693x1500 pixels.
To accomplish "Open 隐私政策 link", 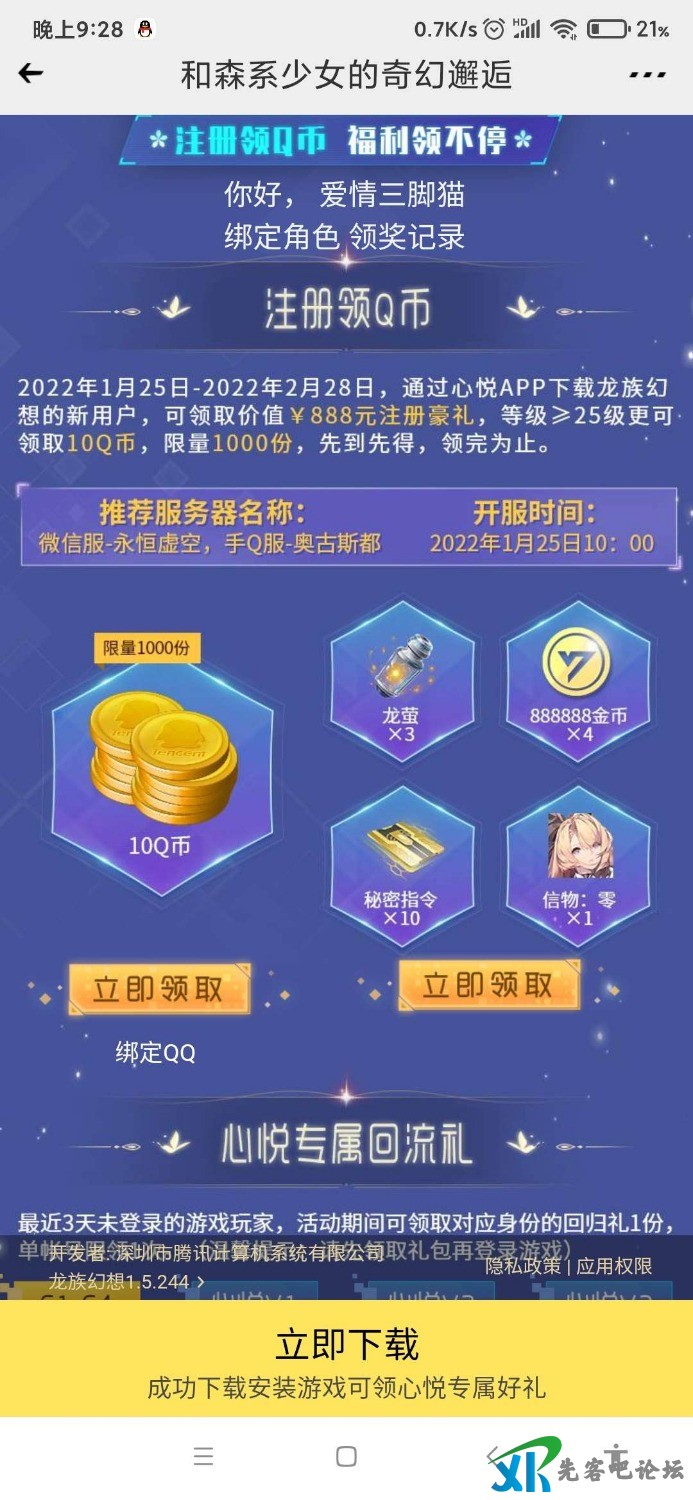I will click(523, 1266).
